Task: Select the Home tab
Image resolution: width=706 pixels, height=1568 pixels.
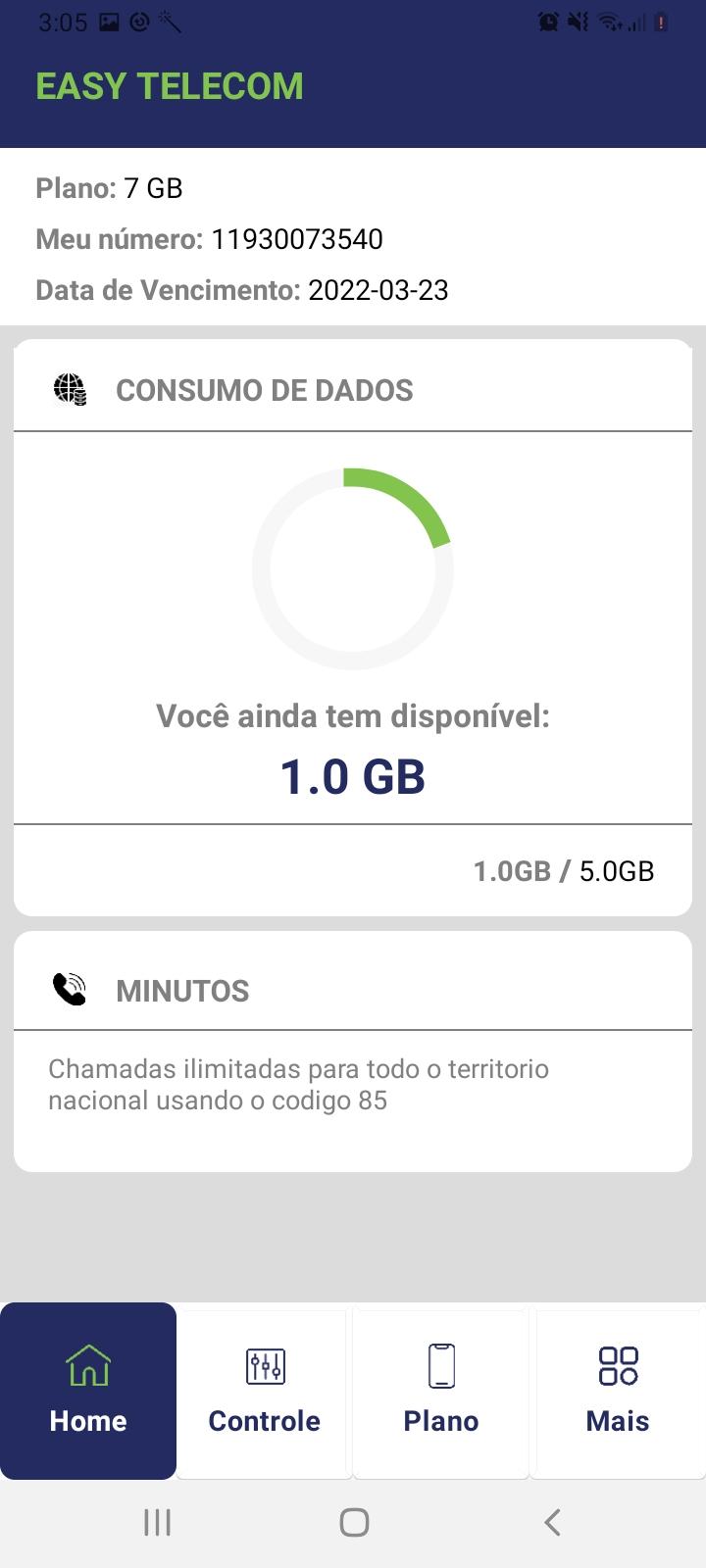Action: (x=88, y=1390)
